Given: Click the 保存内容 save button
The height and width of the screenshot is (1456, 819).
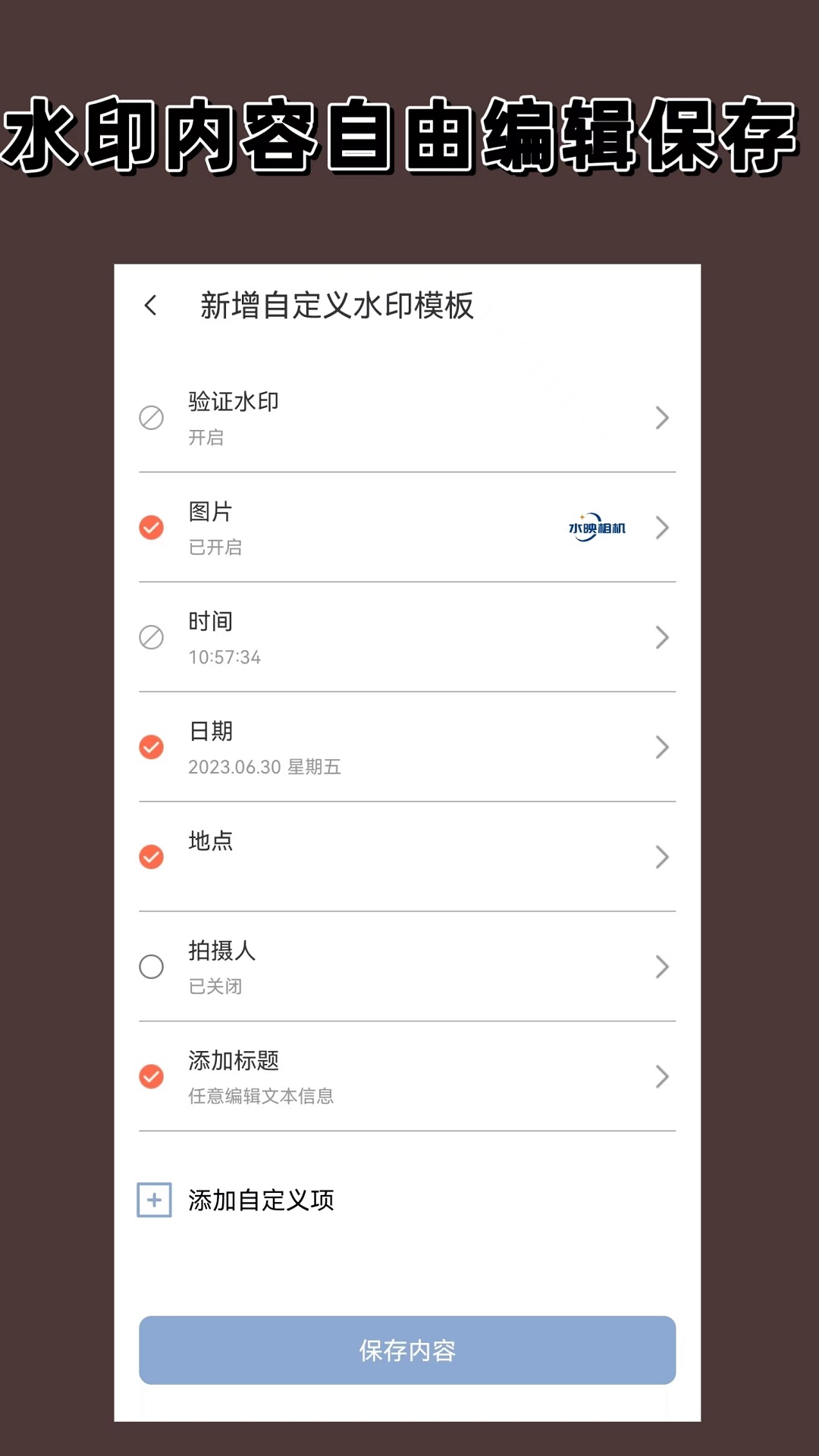Looking at the screenshot, I should coord(407,1350).
